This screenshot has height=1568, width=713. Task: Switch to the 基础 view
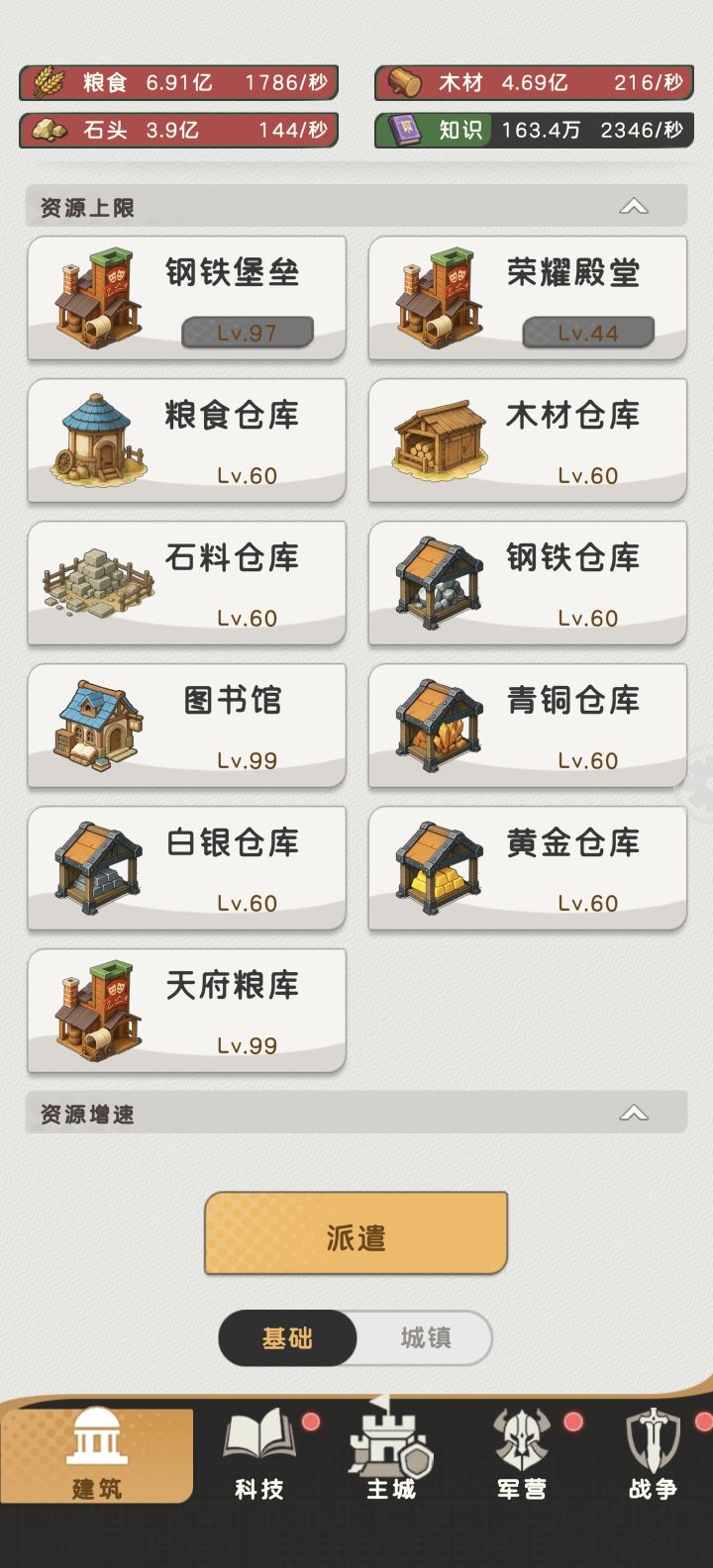point(287,1338)
